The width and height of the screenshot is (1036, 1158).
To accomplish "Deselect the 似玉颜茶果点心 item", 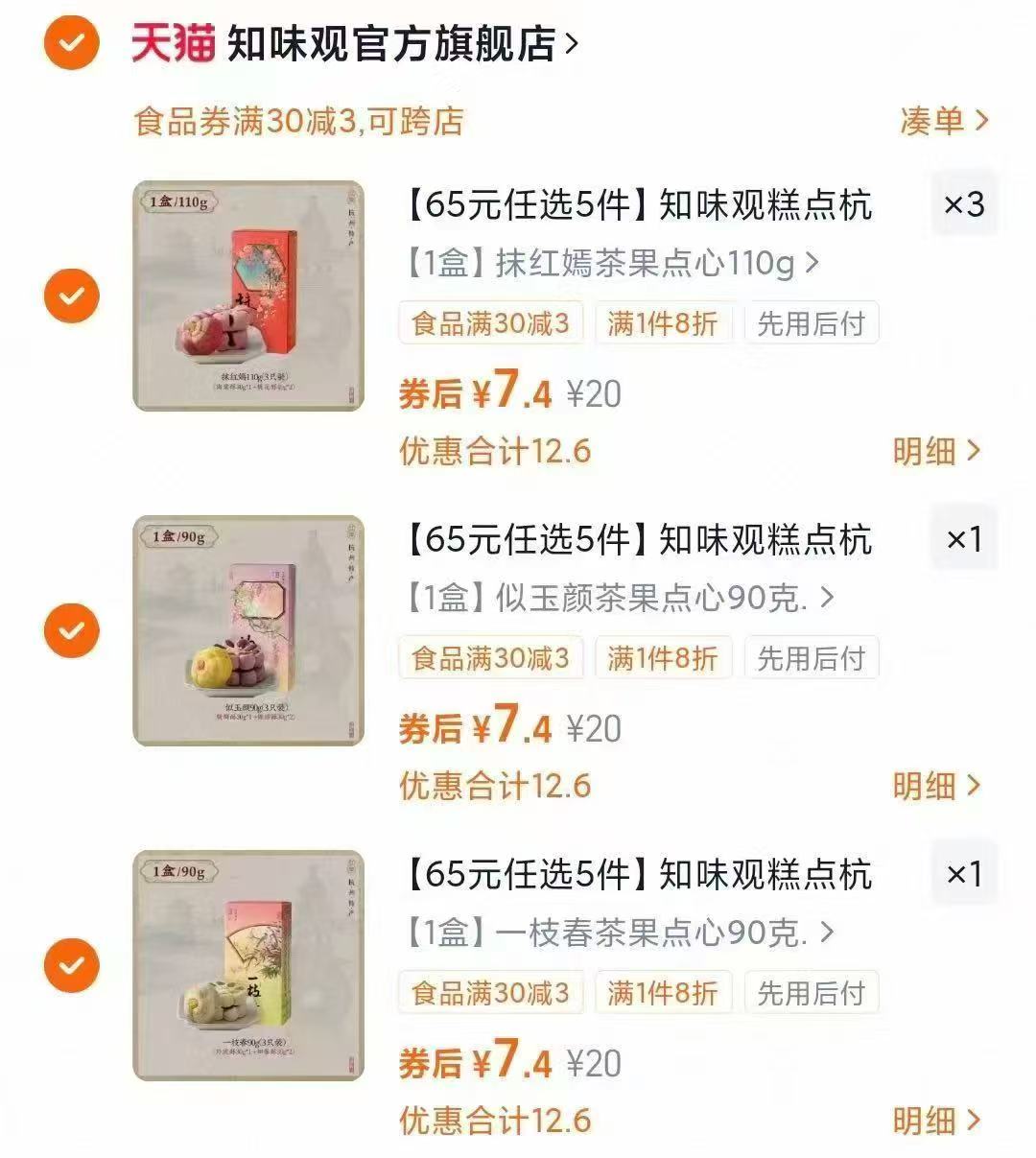I will click(x=71, y=628).
